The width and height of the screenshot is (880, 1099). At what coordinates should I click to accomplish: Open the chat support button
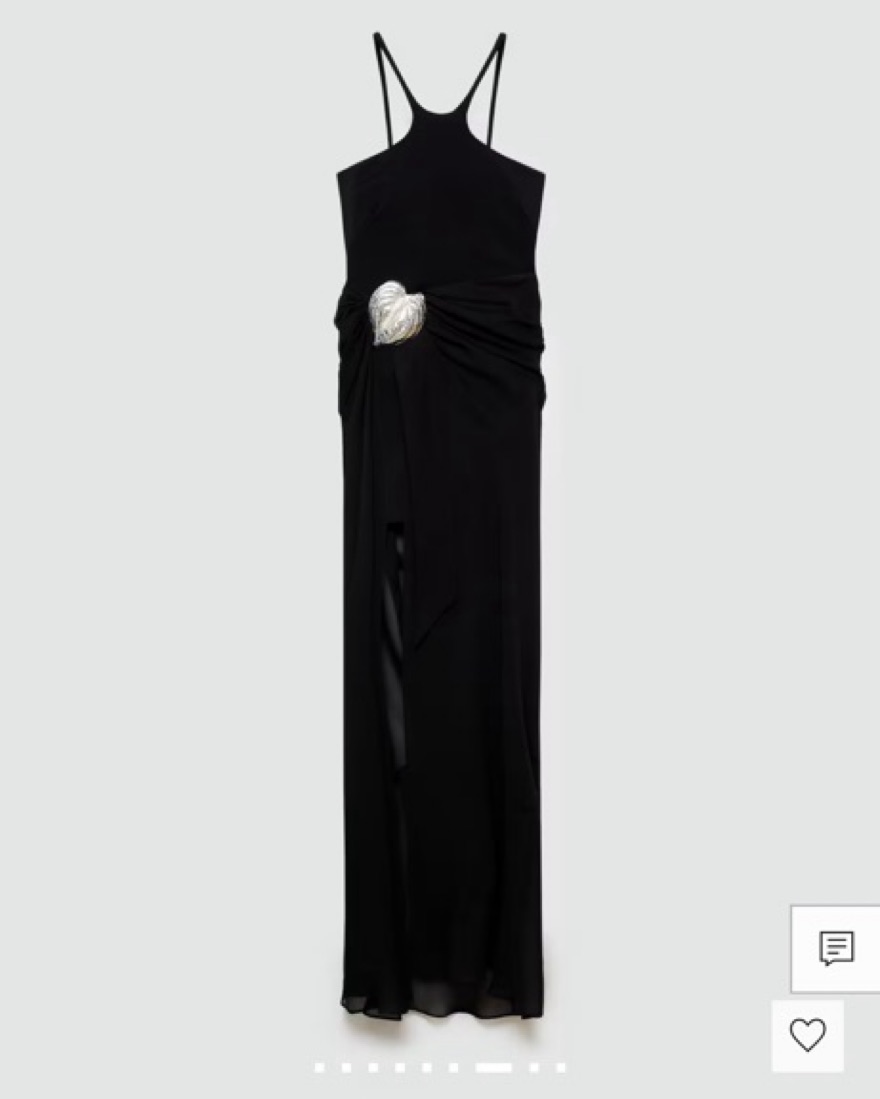click(x=836, y=948)
